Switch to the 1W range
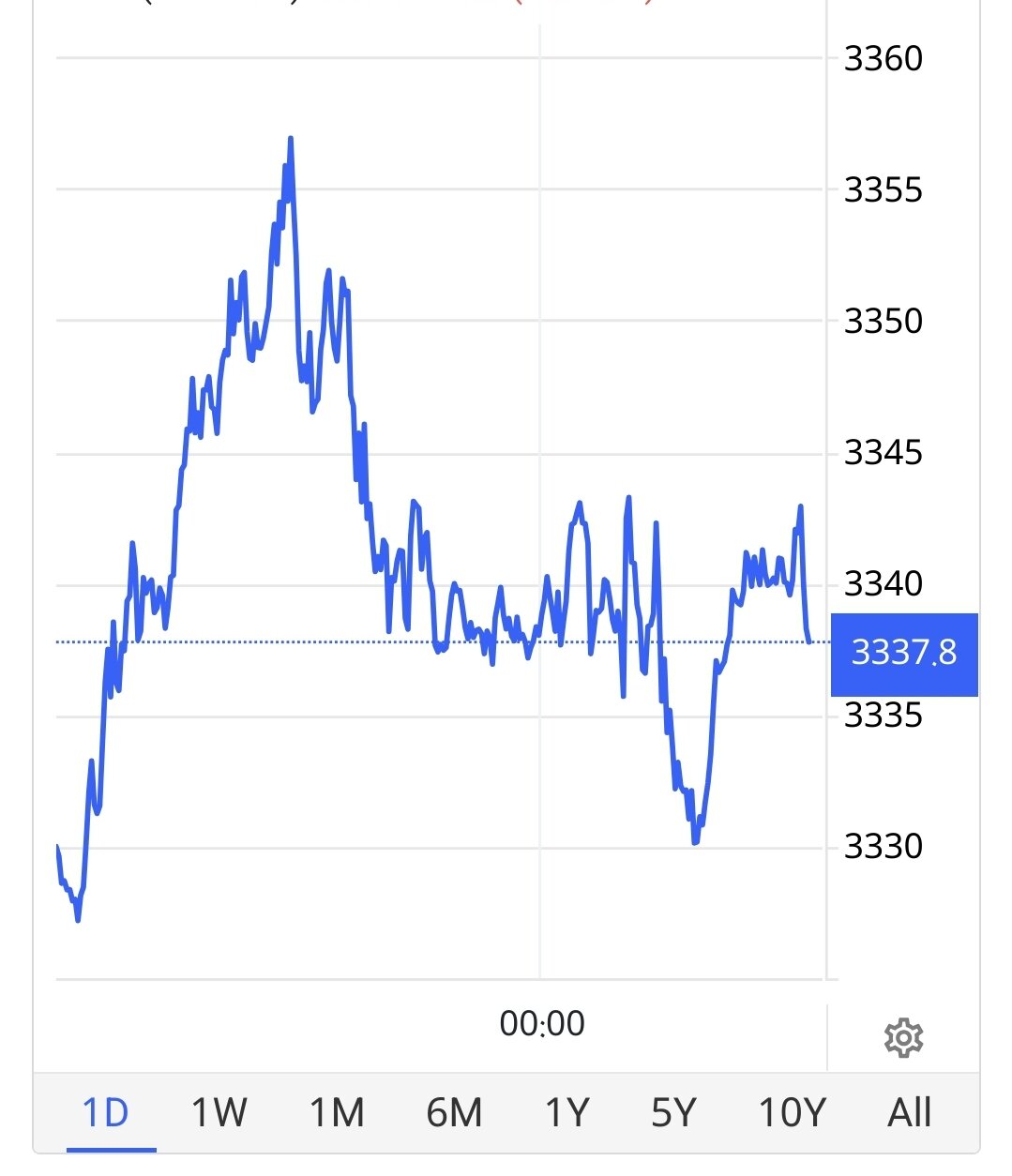The width and height of the screenshot is (1012, 1176). click(x=219, y=1113)
